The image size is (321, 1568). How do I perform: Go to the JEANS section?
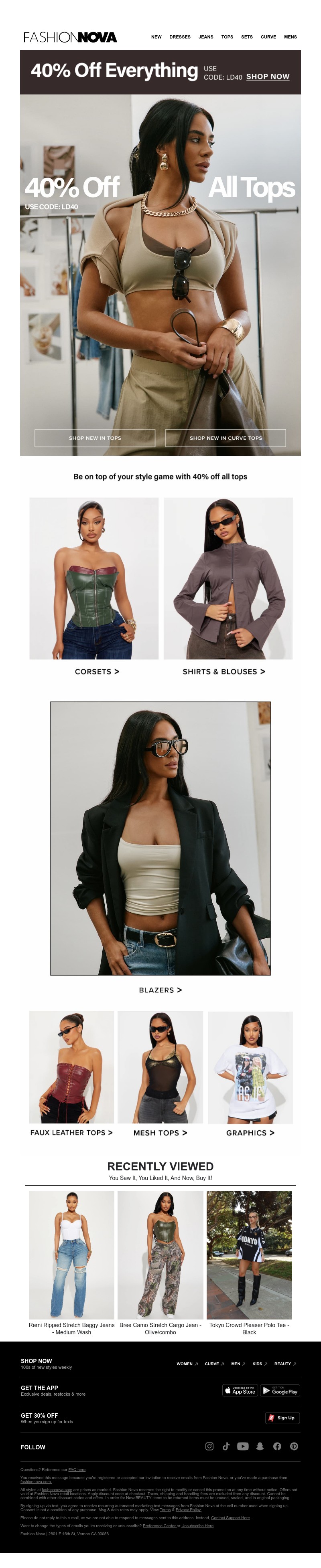(x=206, y=37)
